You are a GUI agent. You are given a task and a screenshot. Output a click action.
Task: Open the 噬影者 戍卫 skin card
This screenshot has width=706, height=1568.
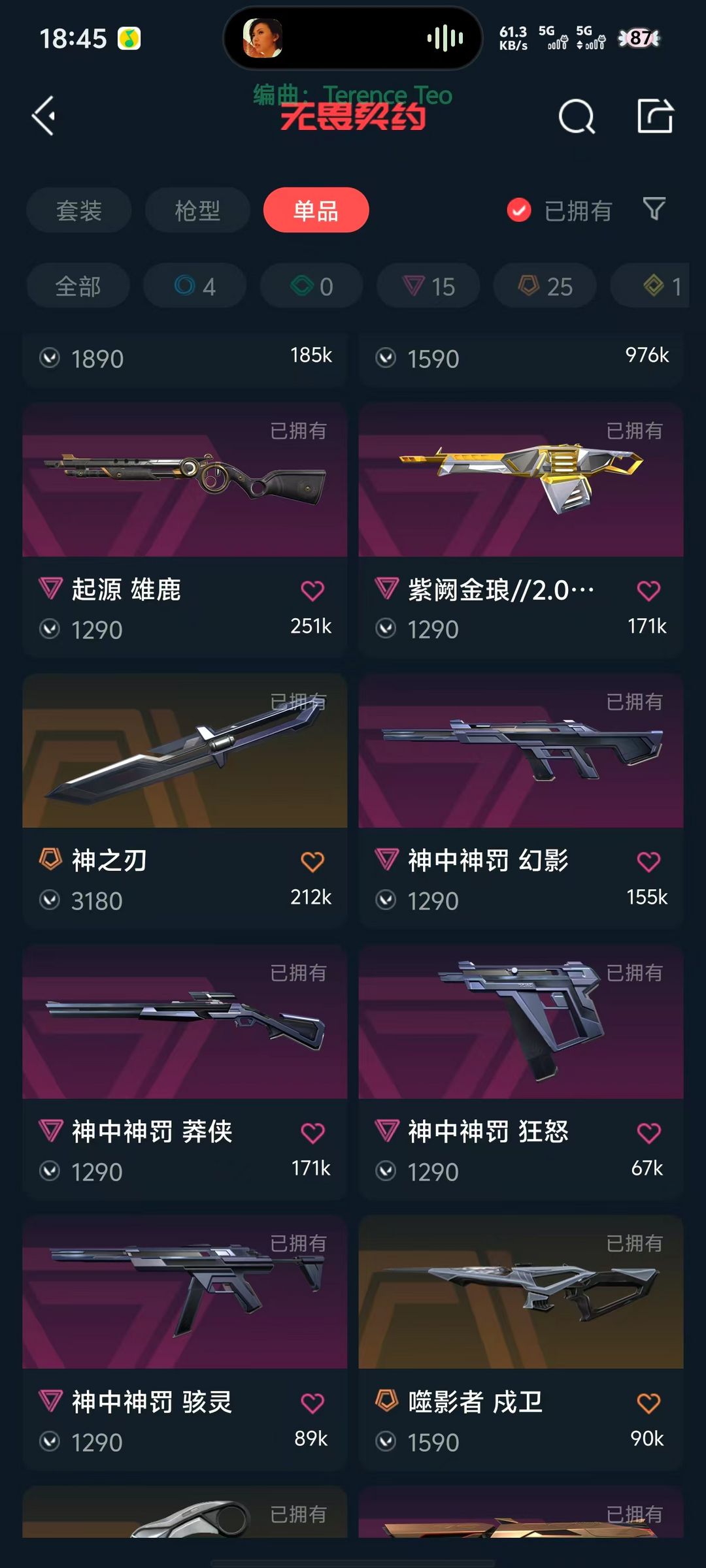520,1292
